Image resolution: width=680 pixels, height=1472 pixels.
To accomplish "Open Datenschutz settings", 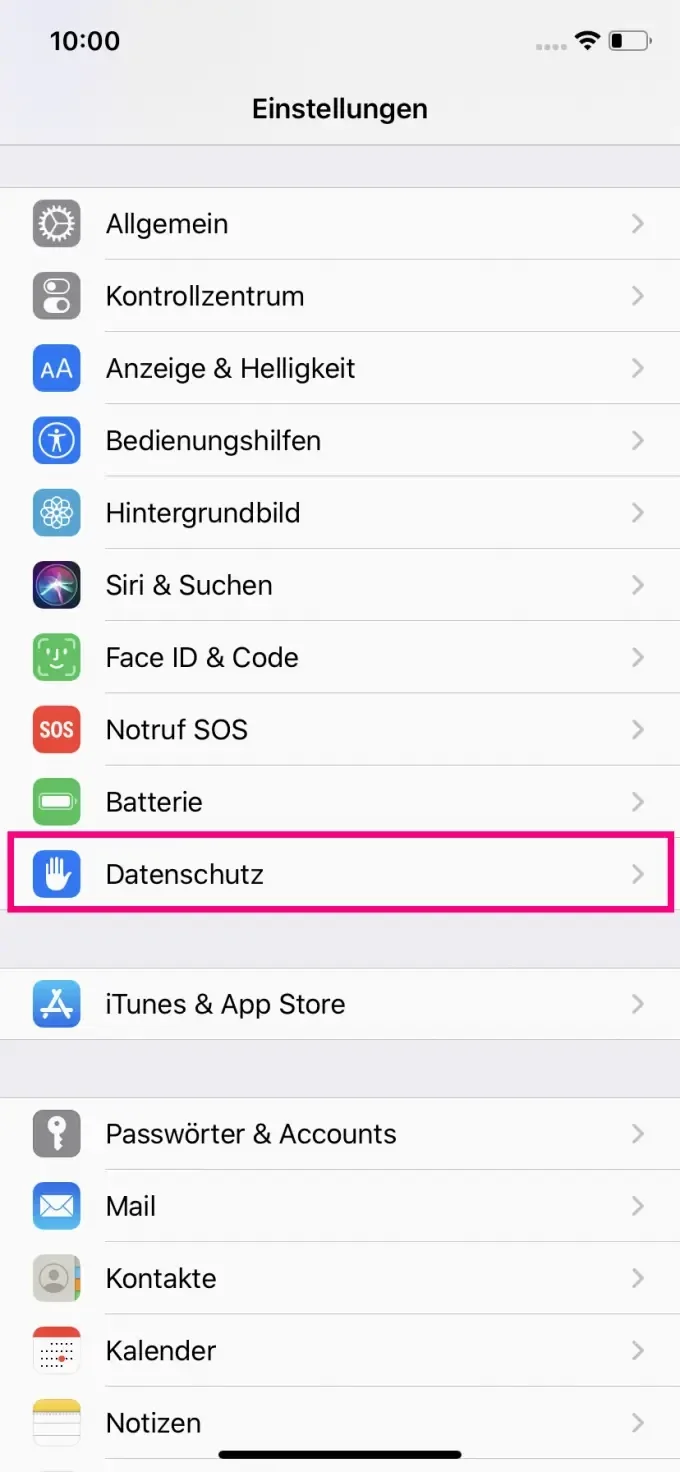I will pos(340,874).
